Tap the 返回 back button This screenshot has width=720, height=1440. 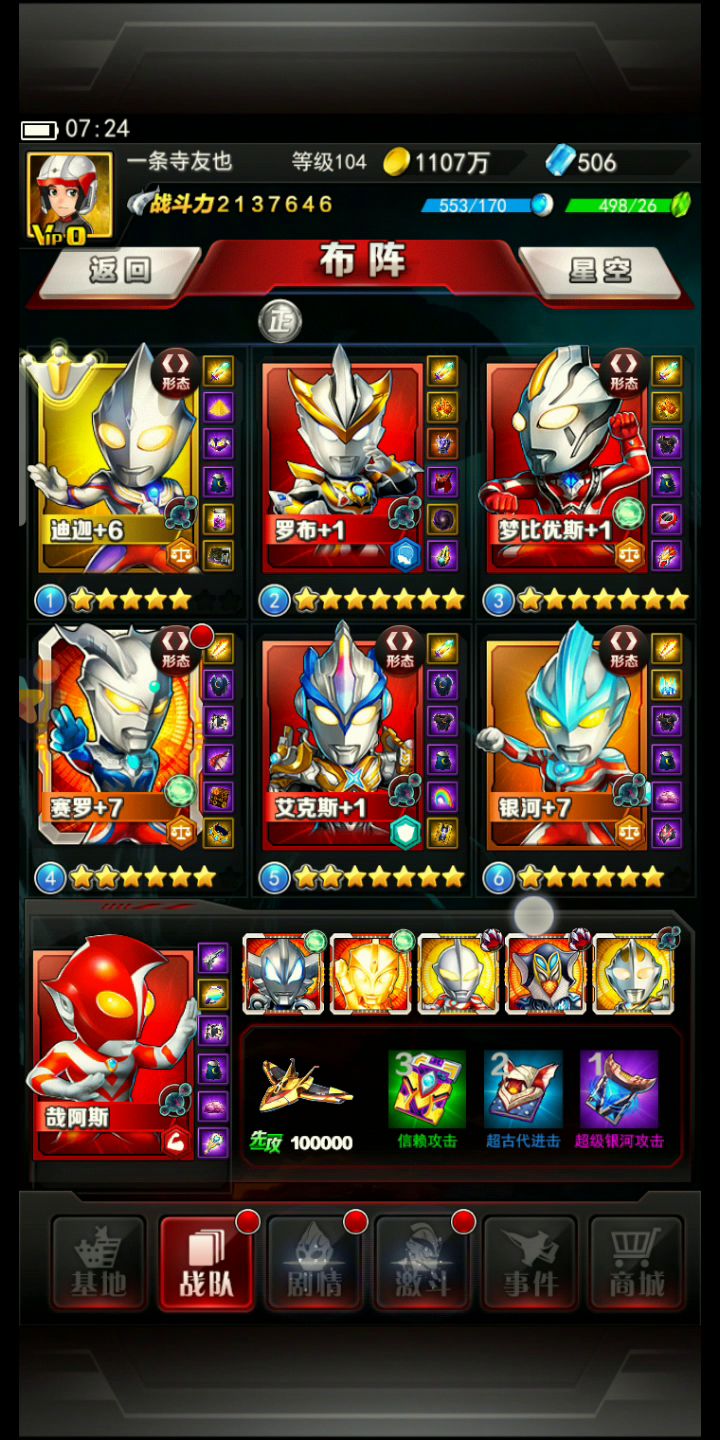click(120, 268)
